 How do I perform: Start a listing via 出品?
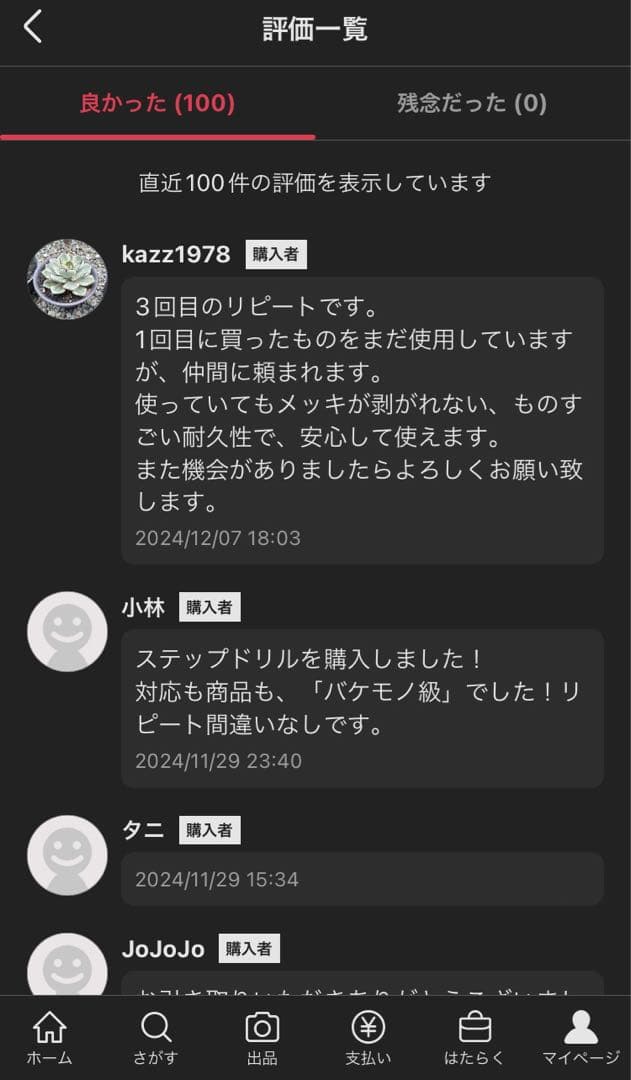tap(262, 1039)
